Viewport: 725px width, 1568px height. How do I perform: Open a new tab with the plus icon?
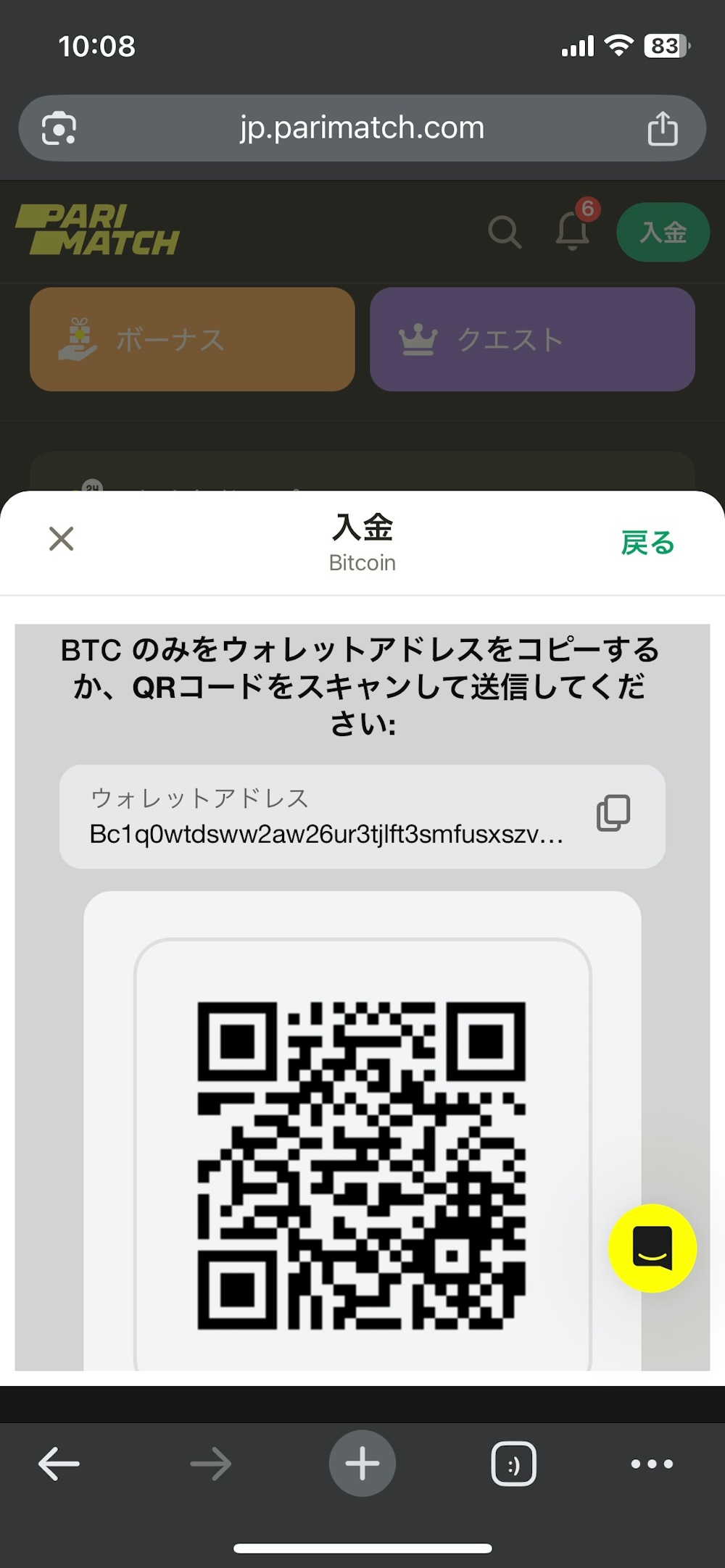point(362,1462)
